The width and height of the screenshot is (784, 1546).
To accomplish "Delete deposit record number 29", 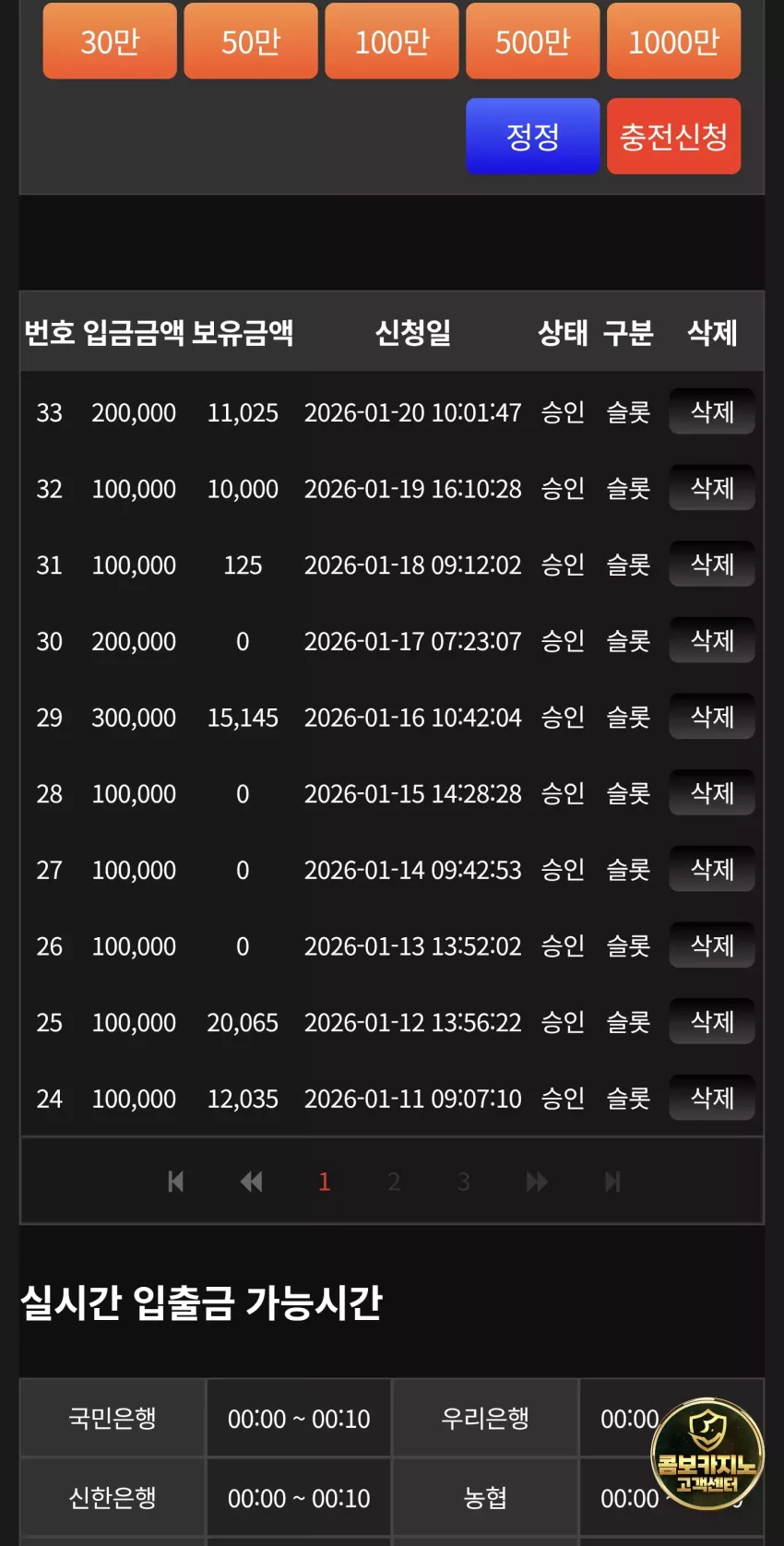I will tap(712, 717).
